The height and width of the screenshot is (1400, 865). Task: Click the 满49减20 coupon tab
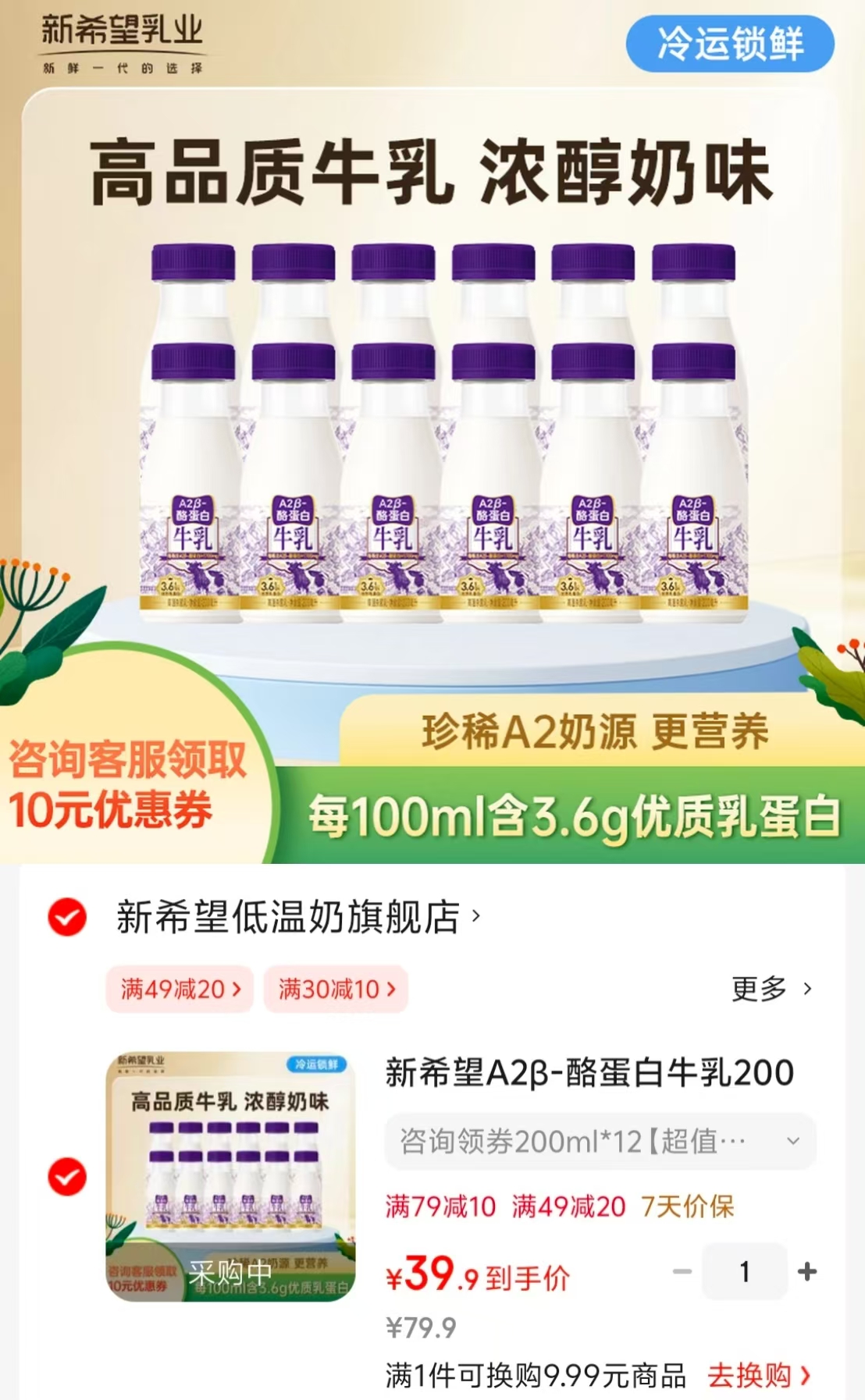click(178, 989)
